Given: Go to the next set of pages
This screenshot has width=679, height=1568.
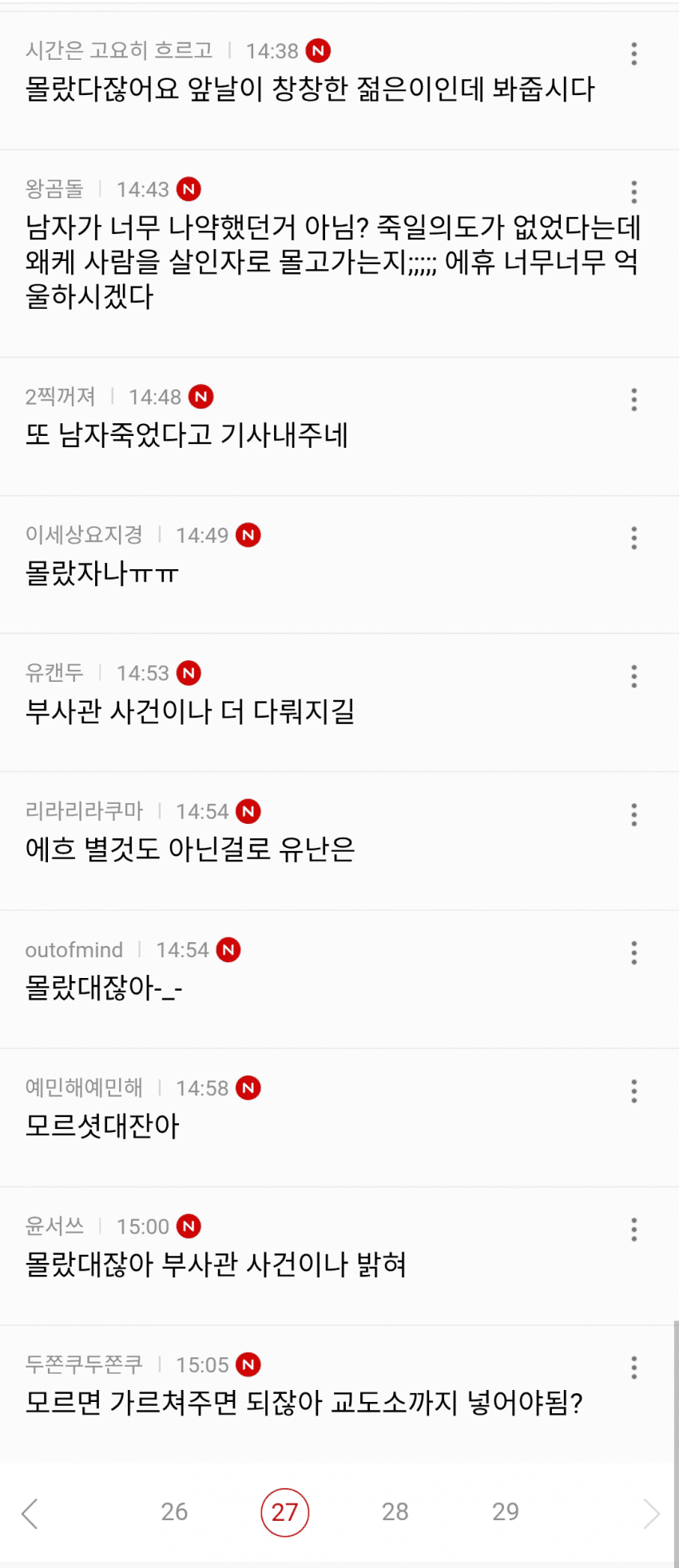Looking at the screenshot, I should click(651, 1513).
